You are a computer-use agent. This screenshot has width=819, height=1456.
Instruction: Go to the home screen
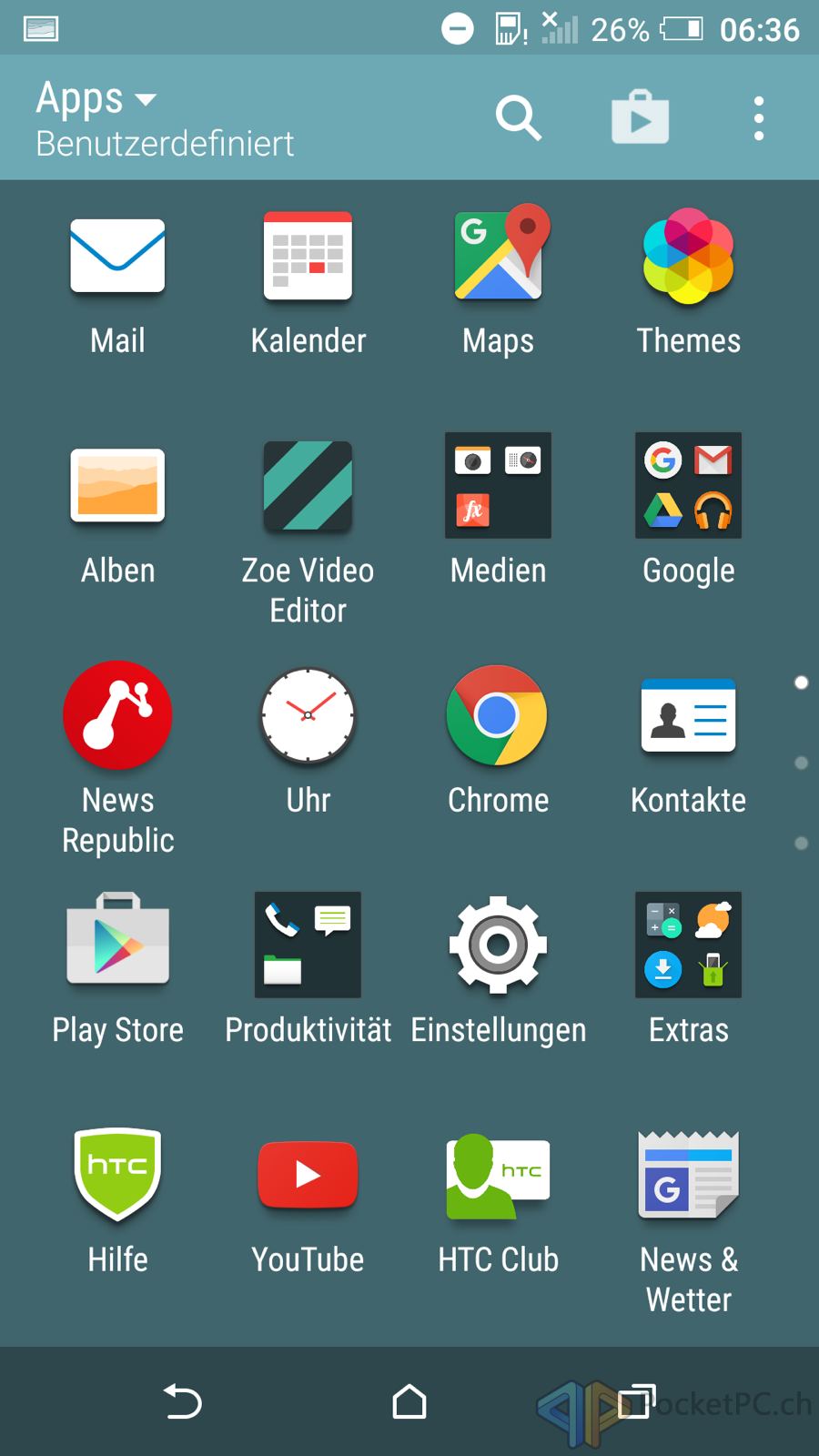point(409,1402)
